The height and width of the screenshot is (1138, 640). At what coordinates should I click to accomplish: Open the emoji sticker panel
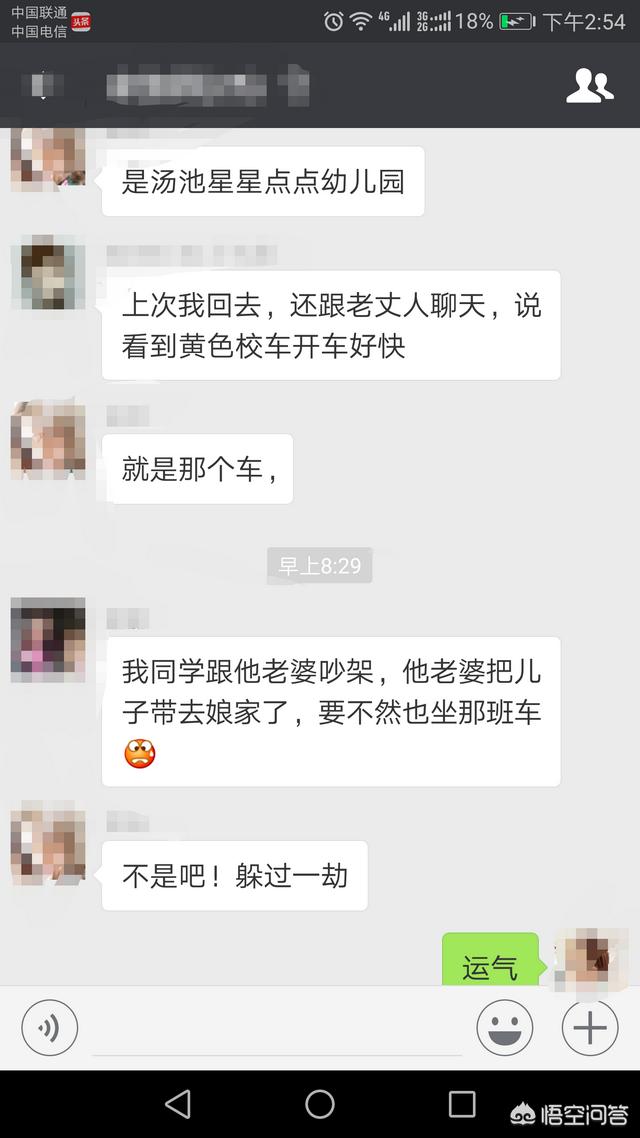pos(504,1027)
